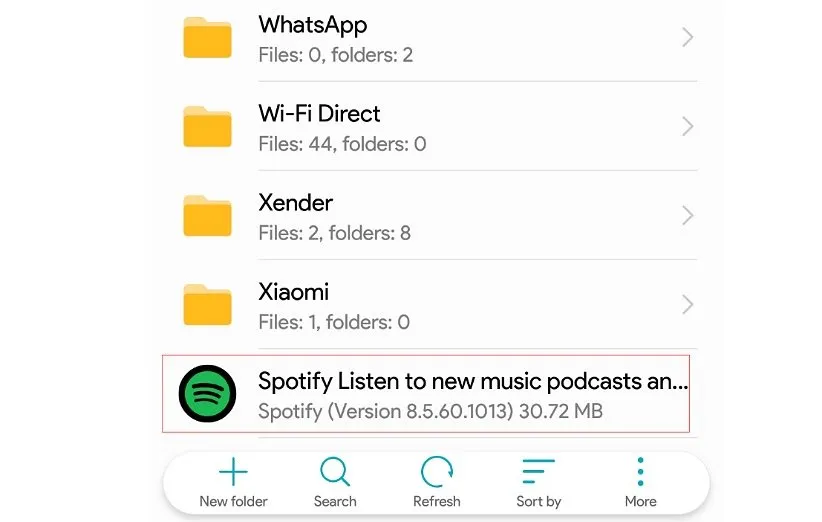Open the Sort by options
Screen dimensions: 822x522
tap(539, 482)
